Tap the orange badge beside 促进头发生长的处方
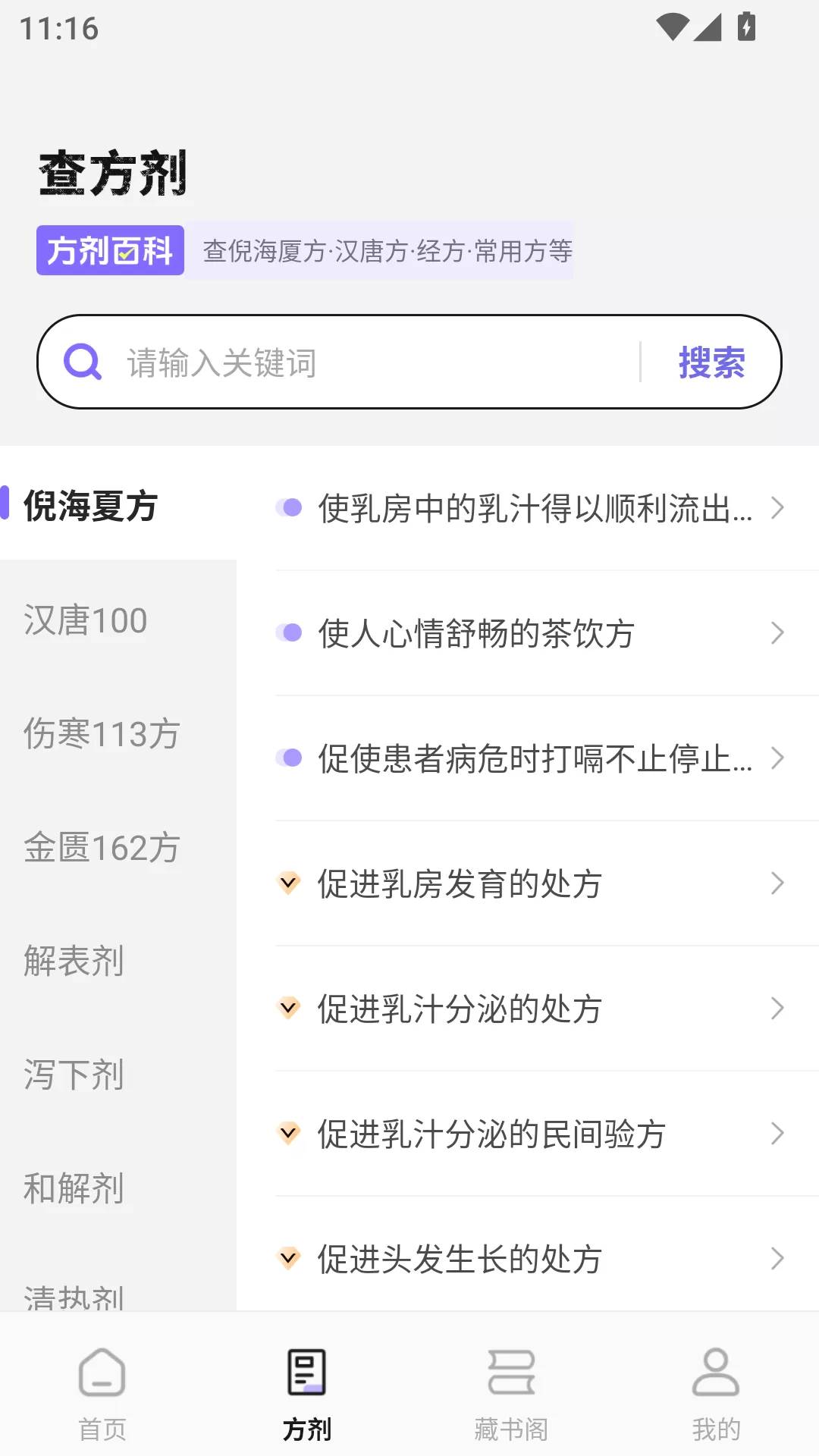Image resolution: width=819 pixels, height=1456 pixels. click(x=290, y=1260)
